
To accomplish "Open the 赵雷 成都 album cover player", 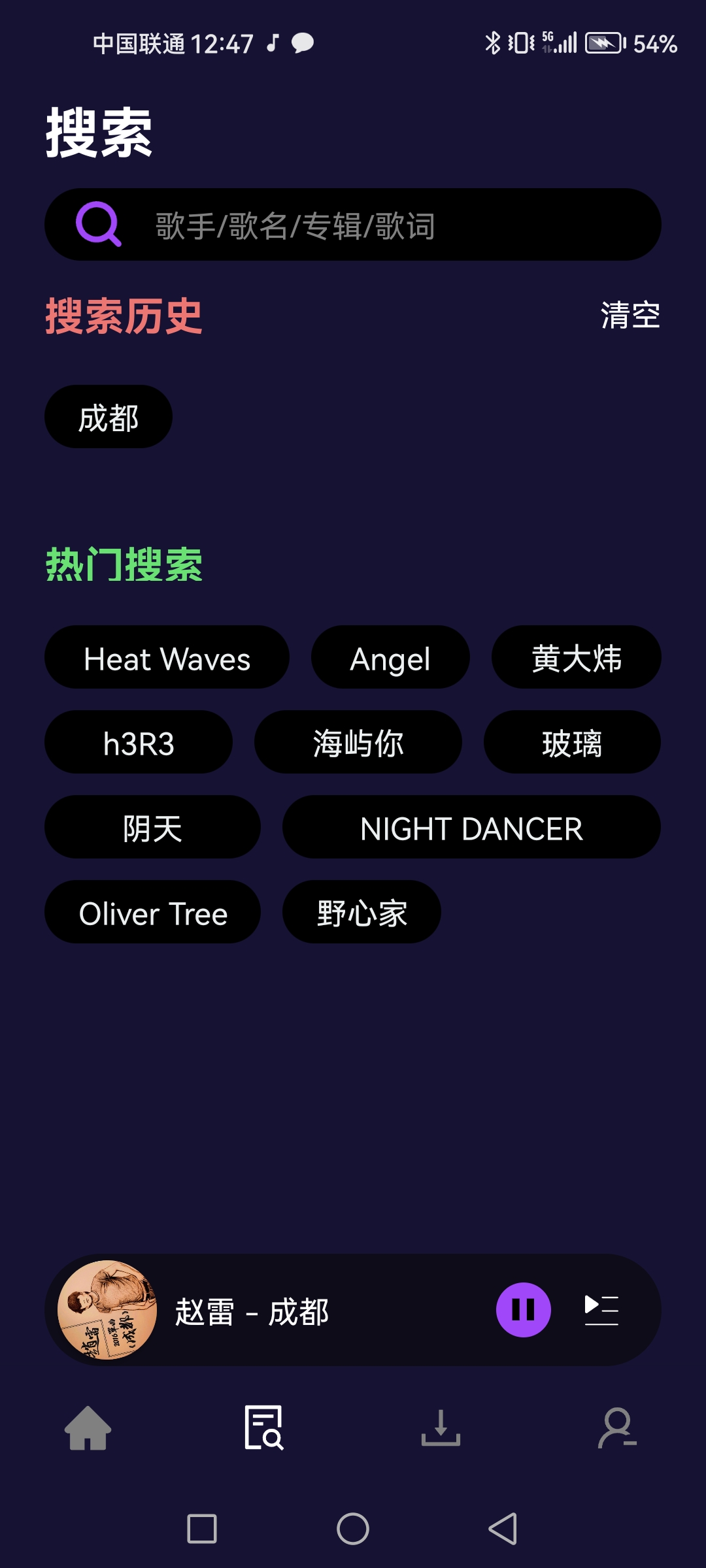I will click(107, 1310).
